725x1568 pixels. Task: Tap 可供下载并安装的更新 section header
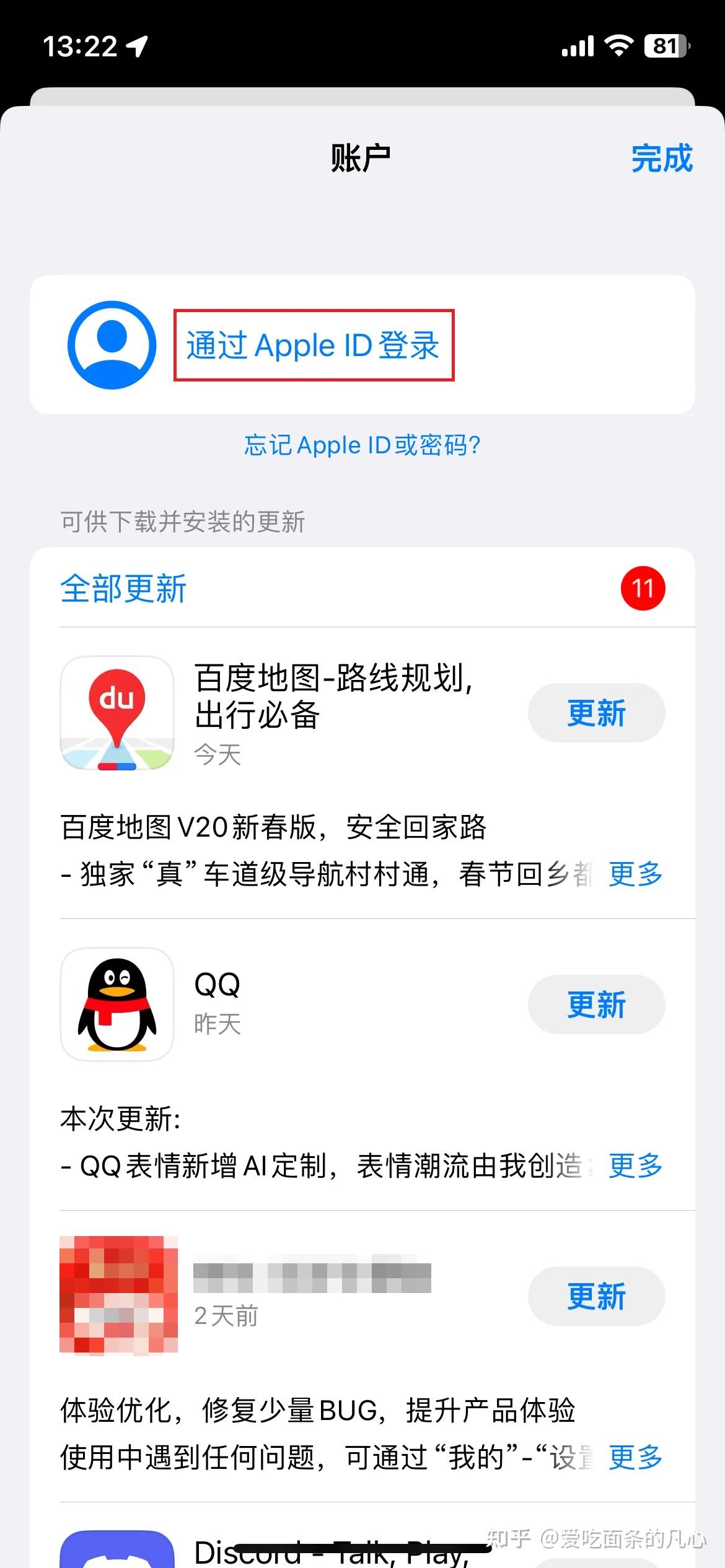[183, 523]
